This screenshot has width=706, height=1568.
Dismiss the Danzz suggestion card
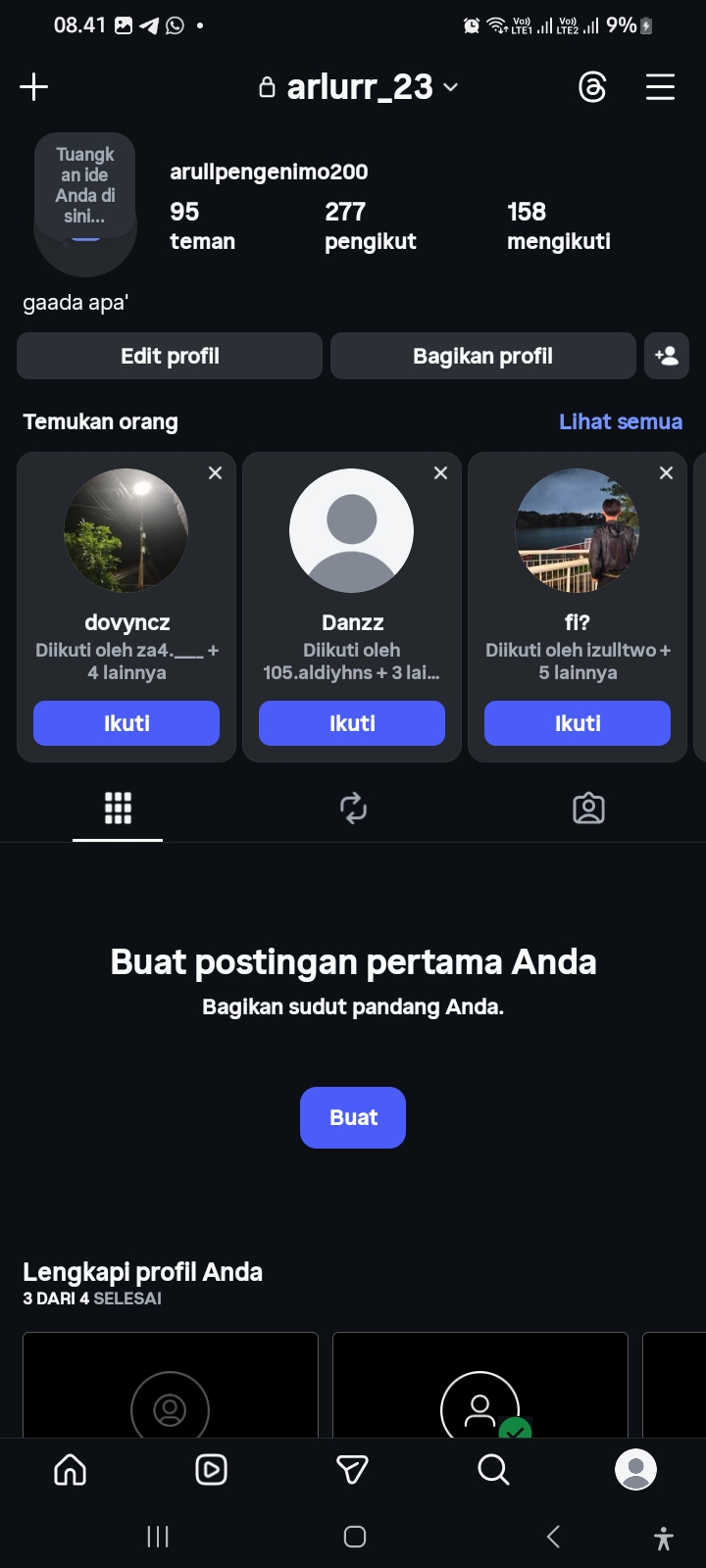point(441,473)
